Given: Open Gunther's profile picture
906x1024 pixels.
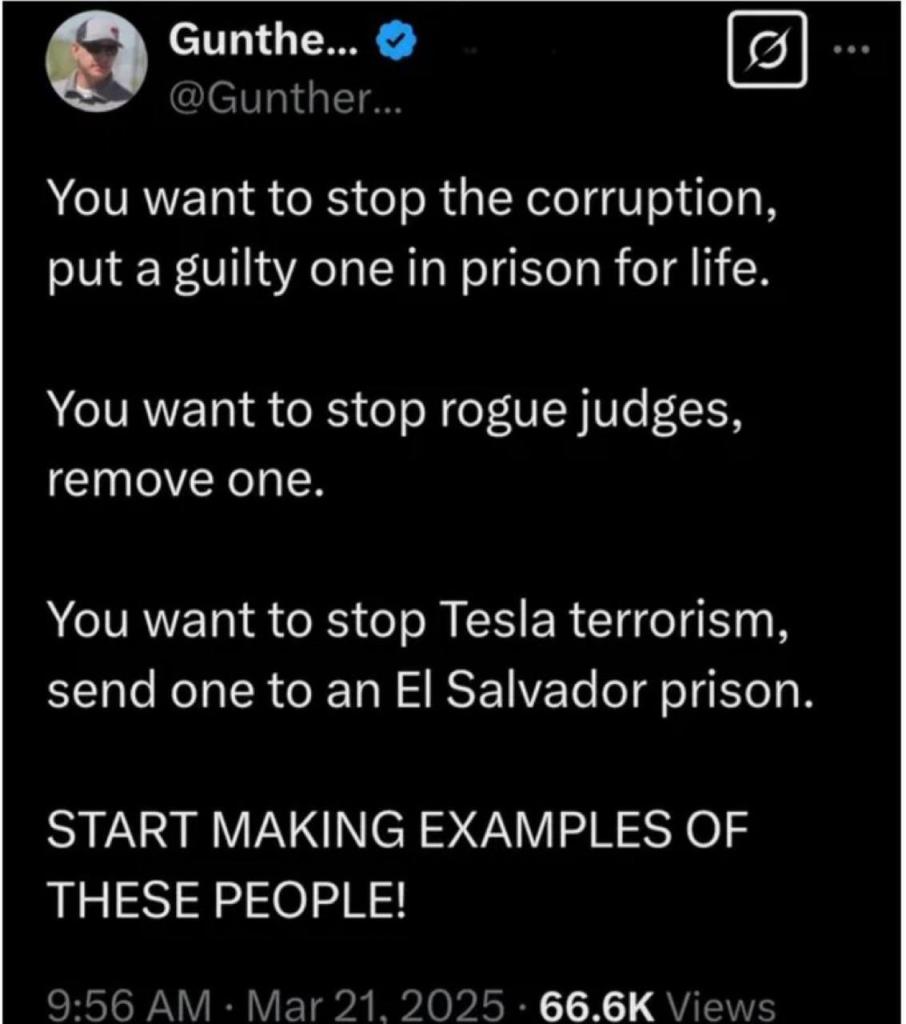Looking at the screenshot, I should [97, 62].
